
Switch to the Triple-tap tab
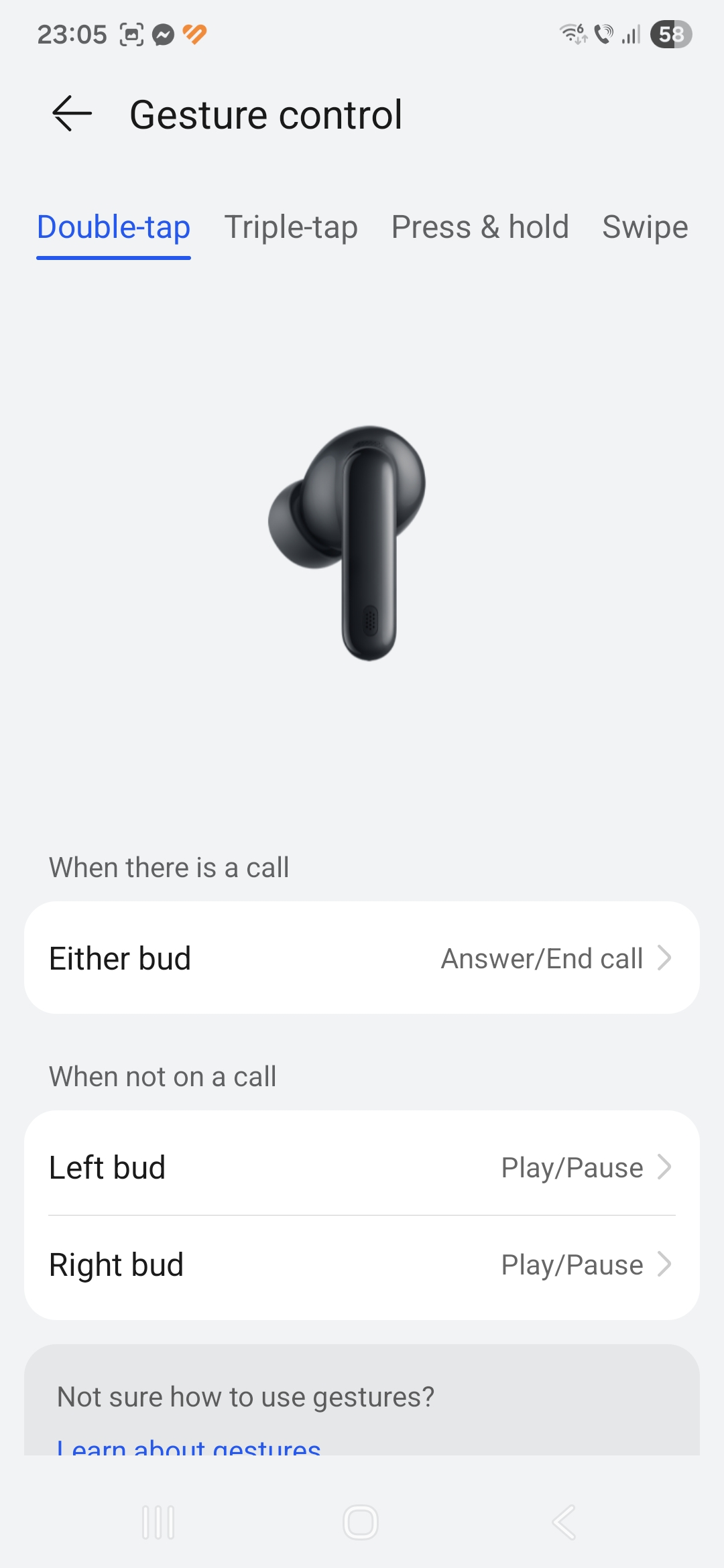290,228
